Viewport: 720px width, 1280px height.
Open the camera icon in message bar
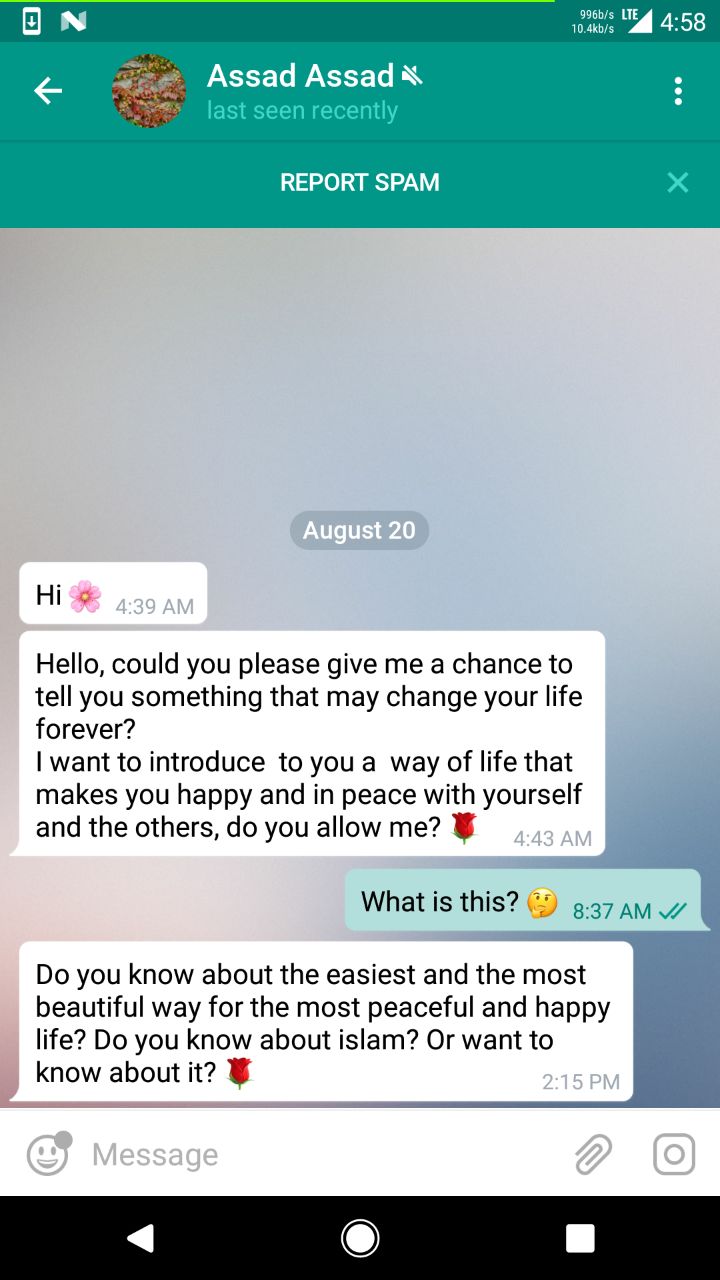(x=674, y=1155)
